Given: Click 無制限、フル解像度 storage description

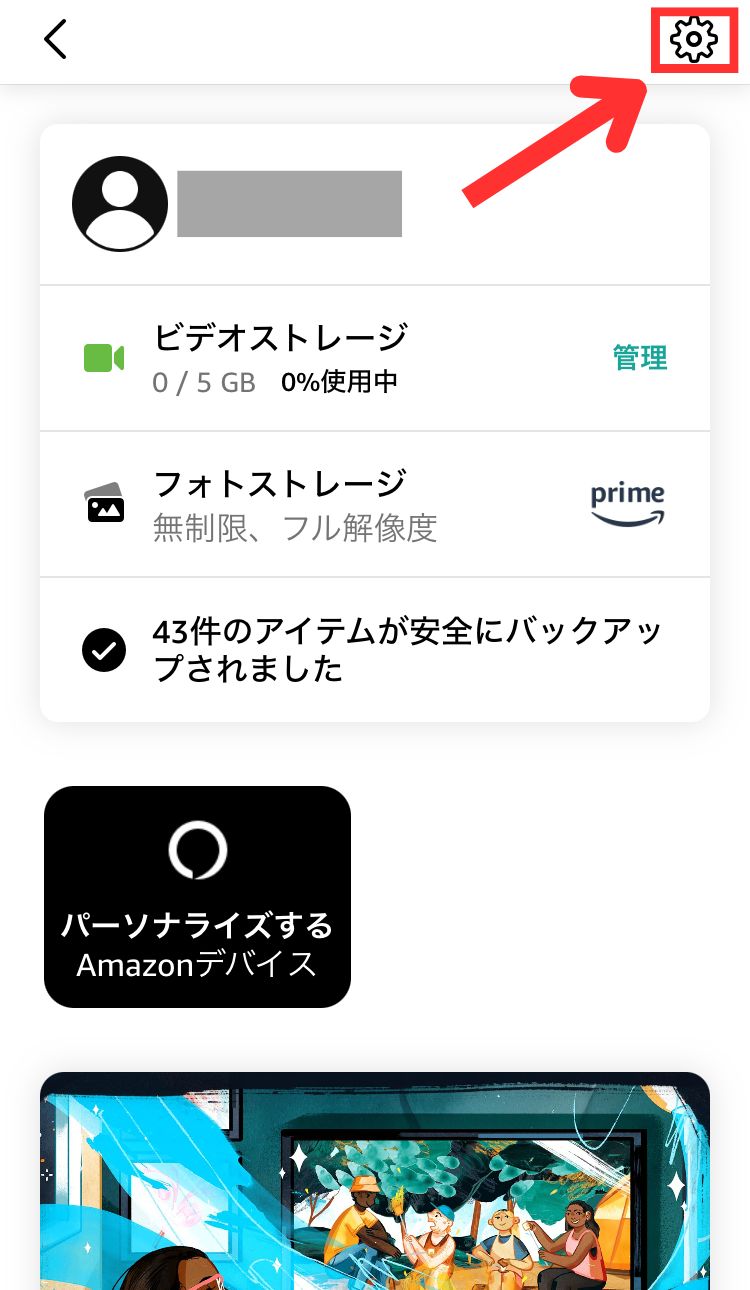Looking at the screenshot, I should click(296, 528).
